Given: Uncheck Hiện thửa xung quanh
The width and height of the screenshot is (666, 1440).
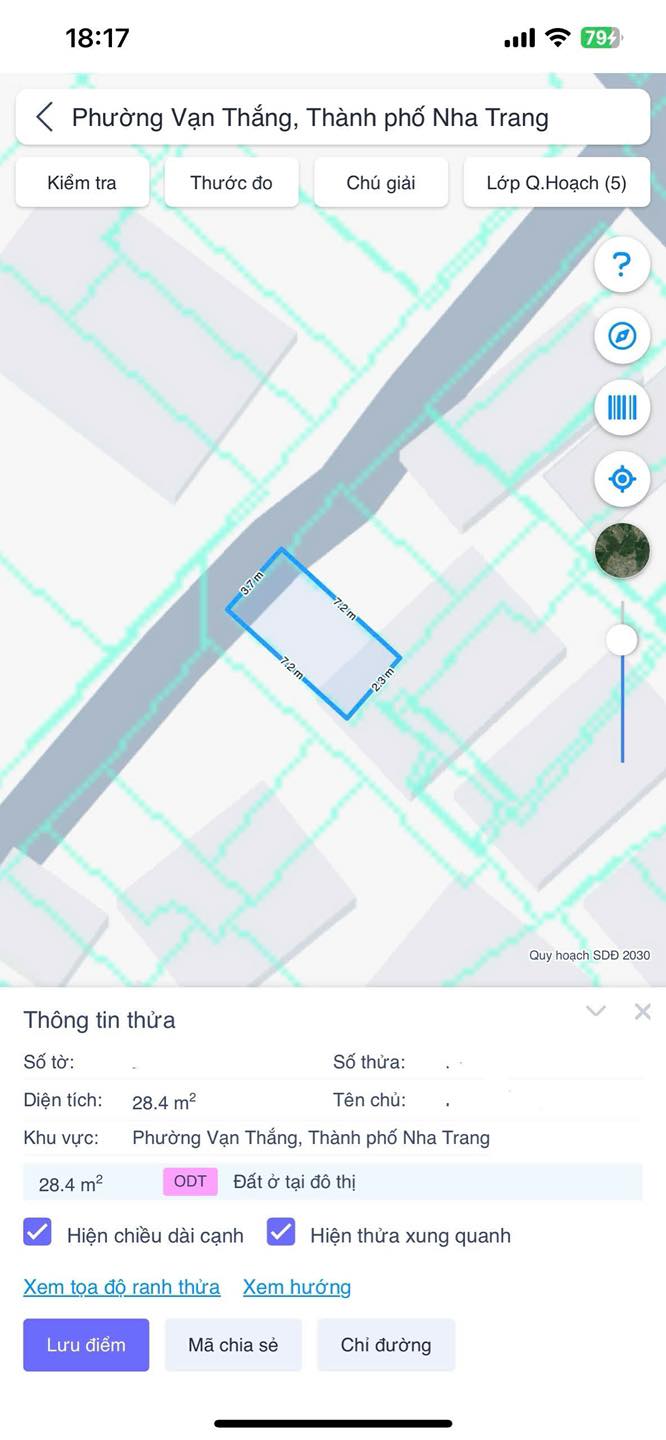Looking at the screenshot, I should [281, 1232].
